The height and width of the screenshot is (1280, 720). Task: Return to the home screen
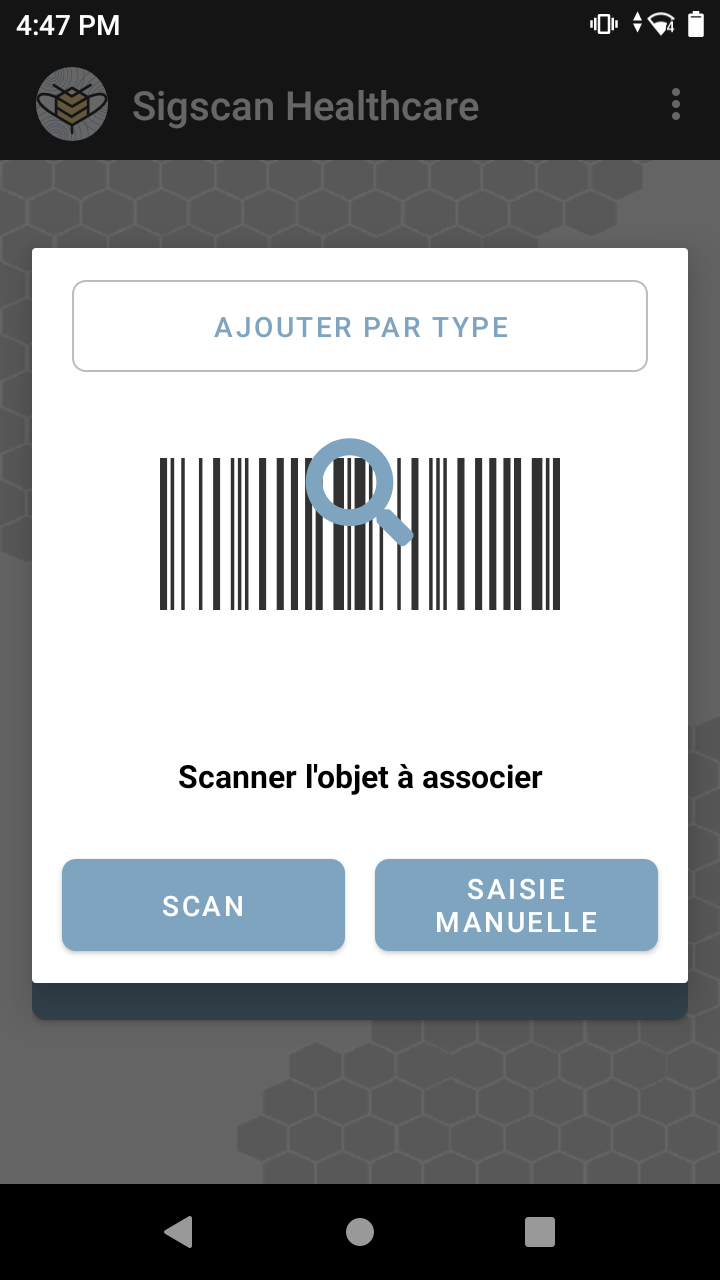360,1232
